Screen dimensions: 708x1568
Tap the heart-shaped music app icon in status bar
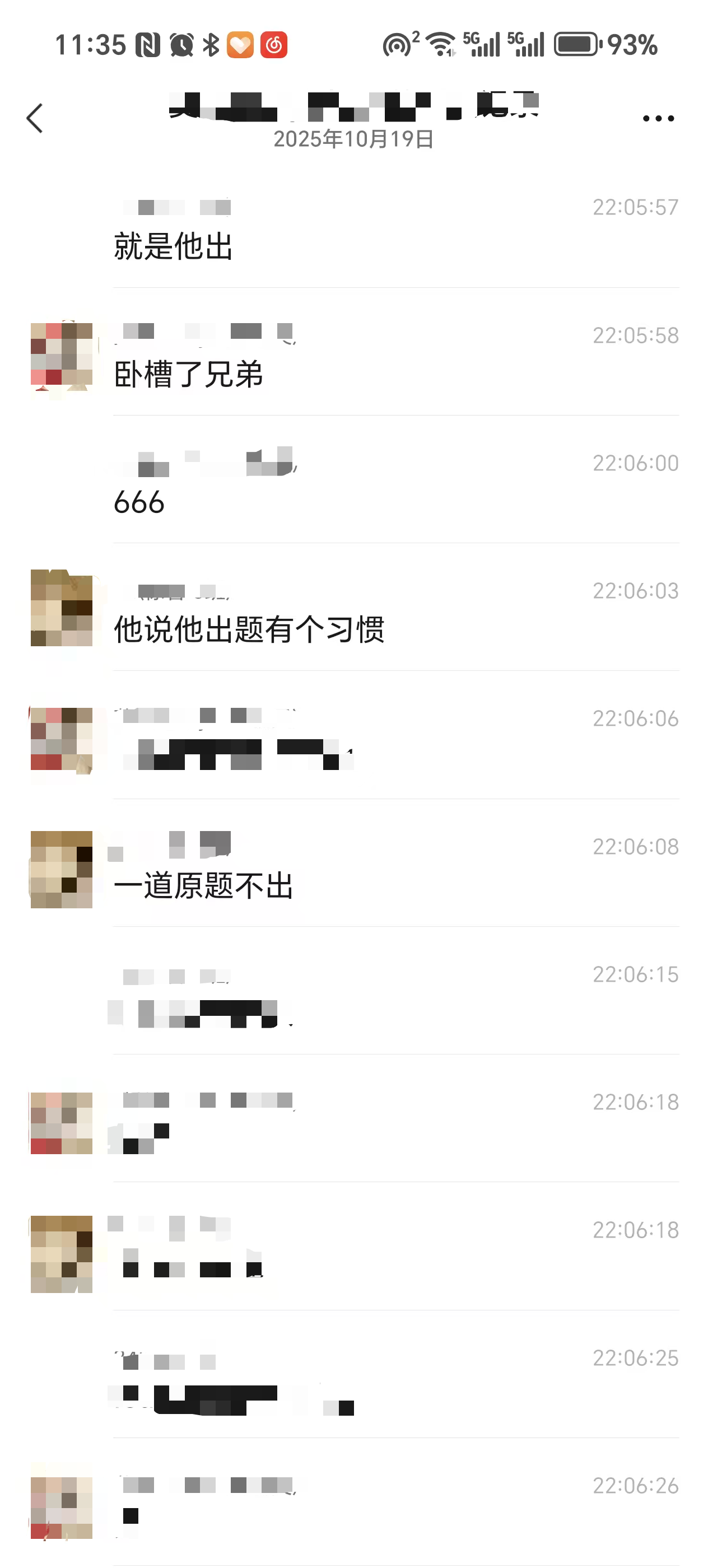tap(239, 44)
